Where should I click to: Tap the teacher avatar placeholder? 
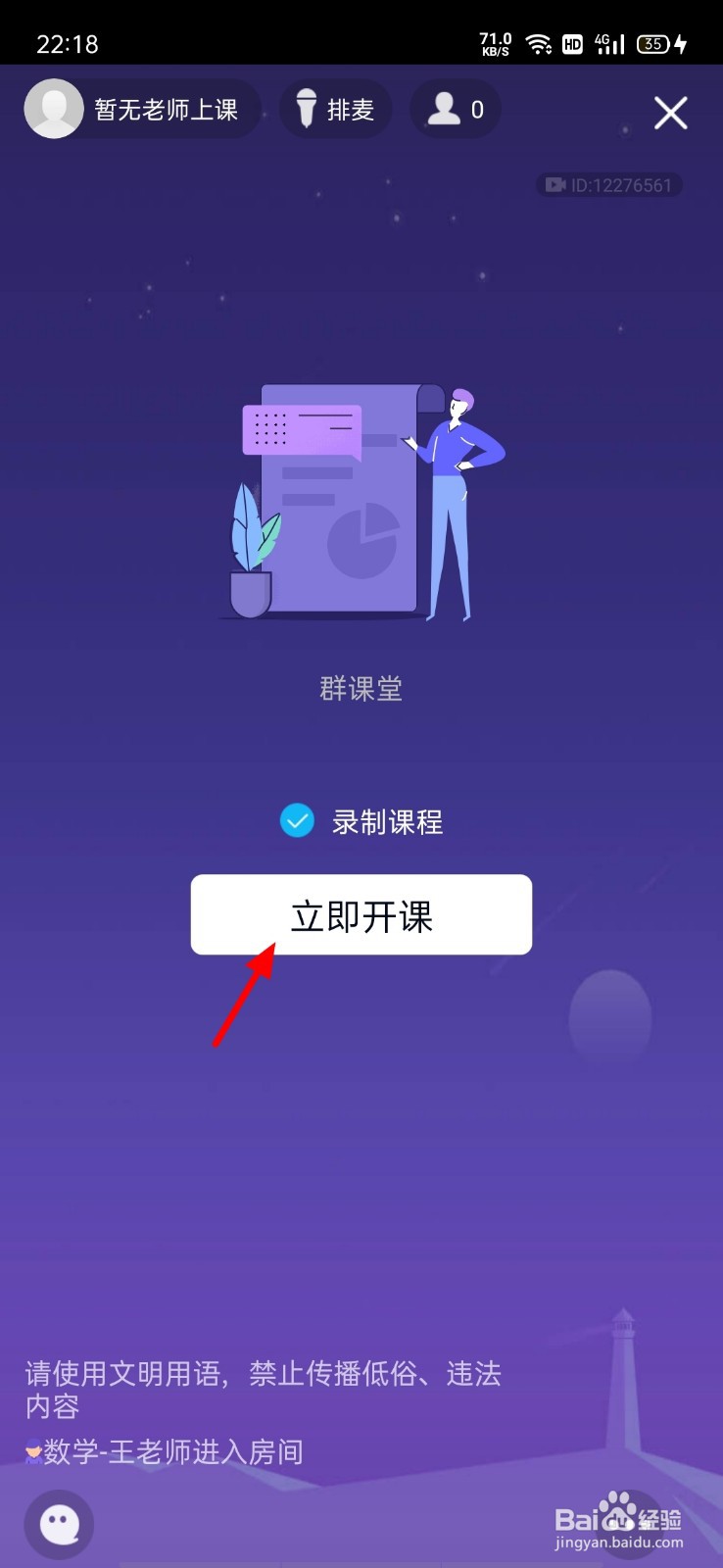[x=54, y=109]
